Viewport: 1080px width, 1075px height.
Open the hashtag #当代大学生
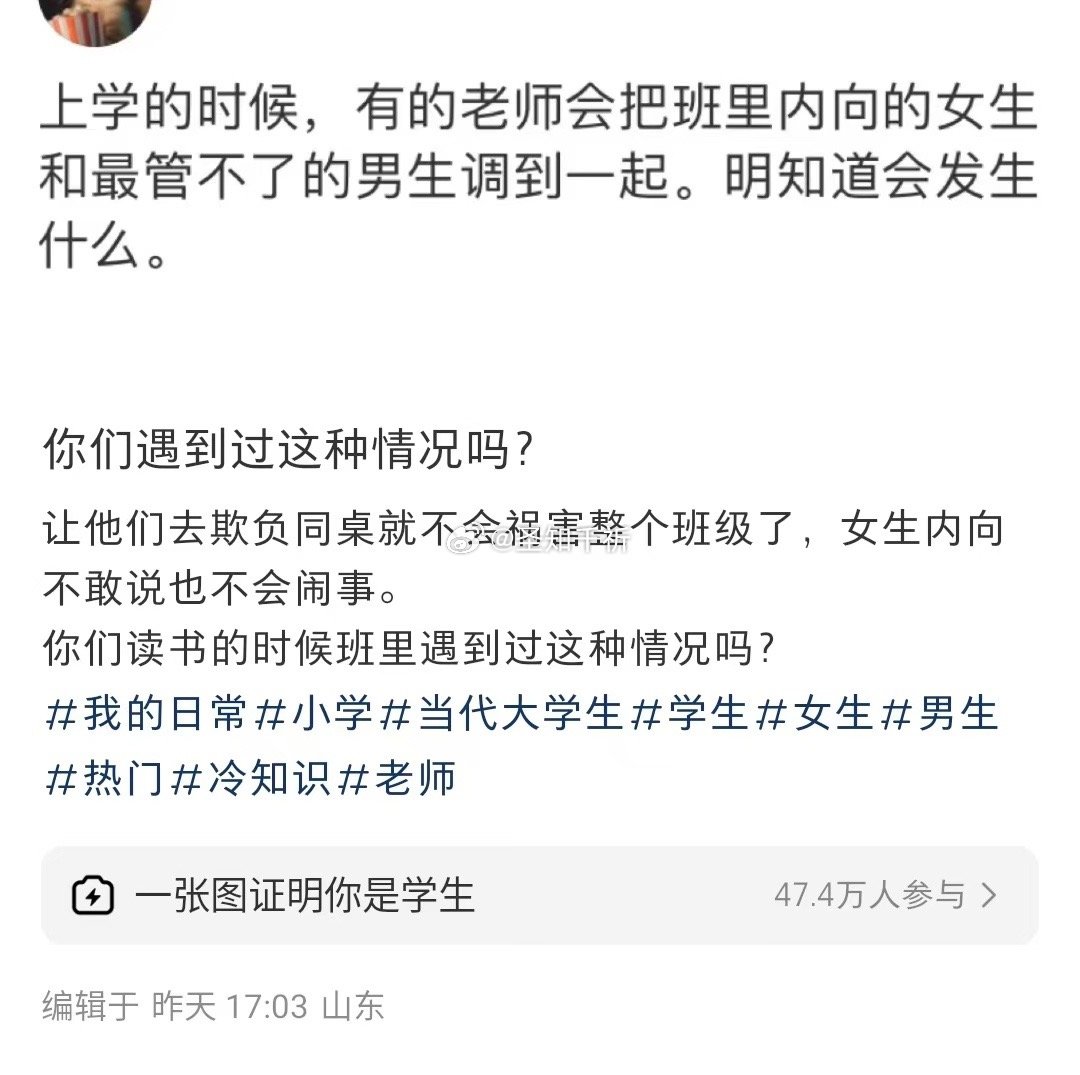click(x=504, y=715)
